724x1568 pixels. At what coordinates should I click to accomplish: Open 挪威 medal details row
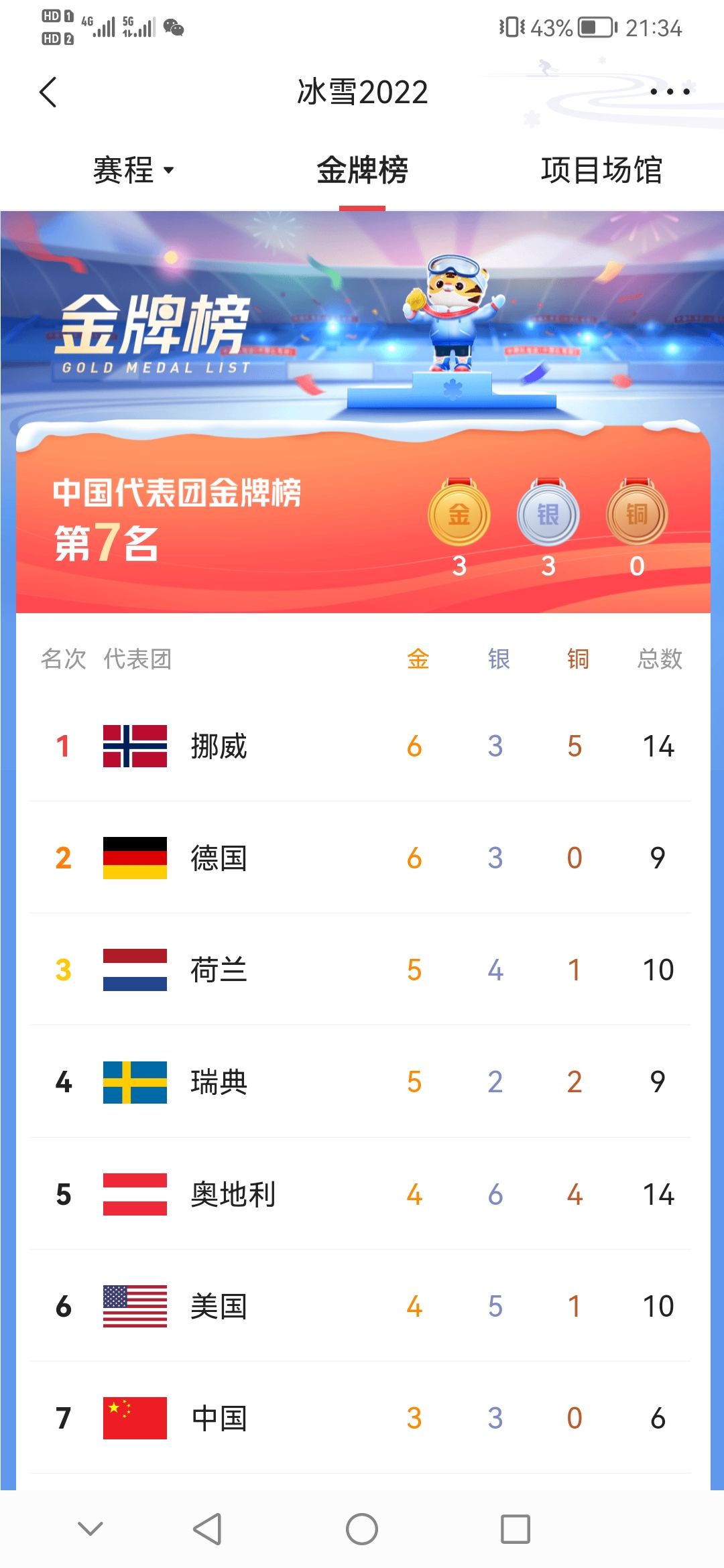[362, 746]
